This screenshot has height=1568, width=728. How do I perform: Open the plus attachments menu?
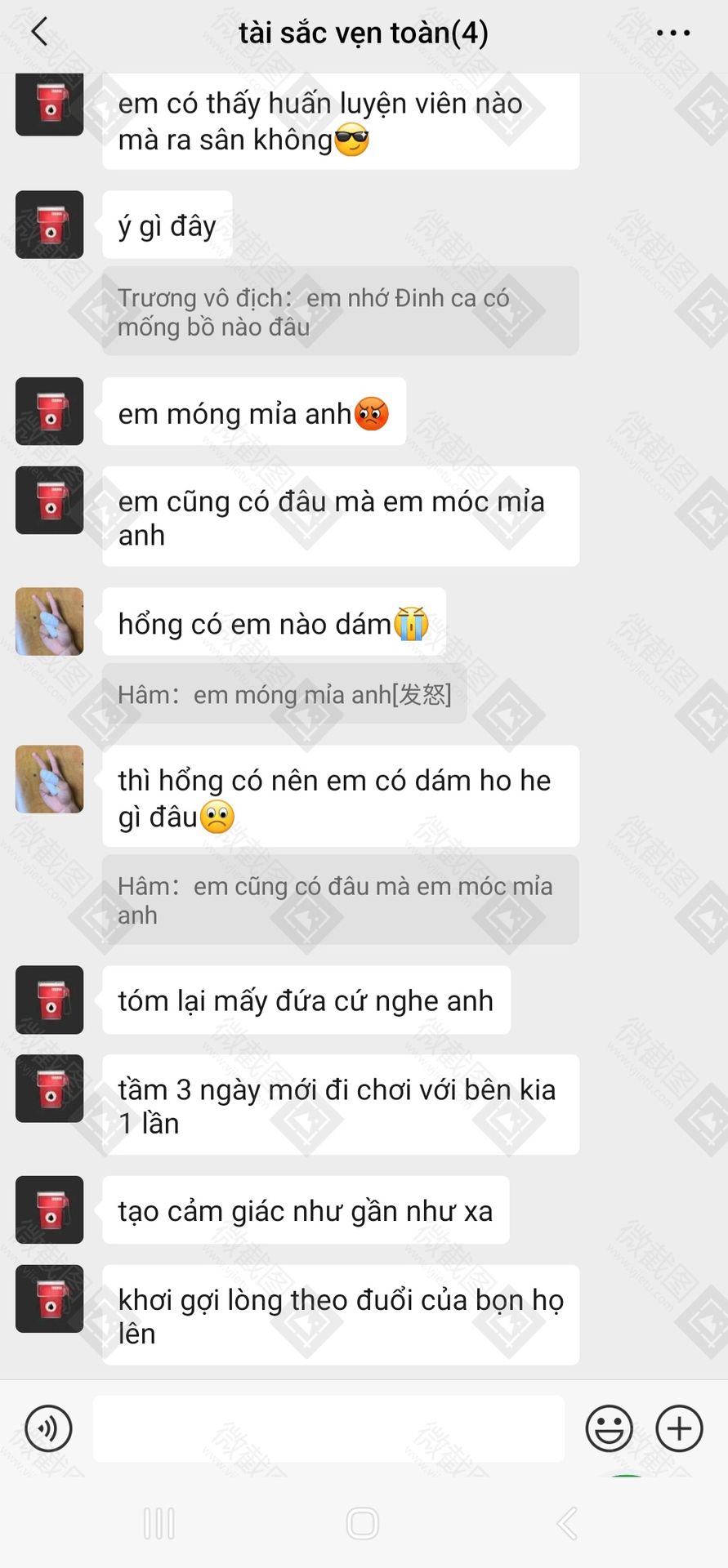(679, 1428)
